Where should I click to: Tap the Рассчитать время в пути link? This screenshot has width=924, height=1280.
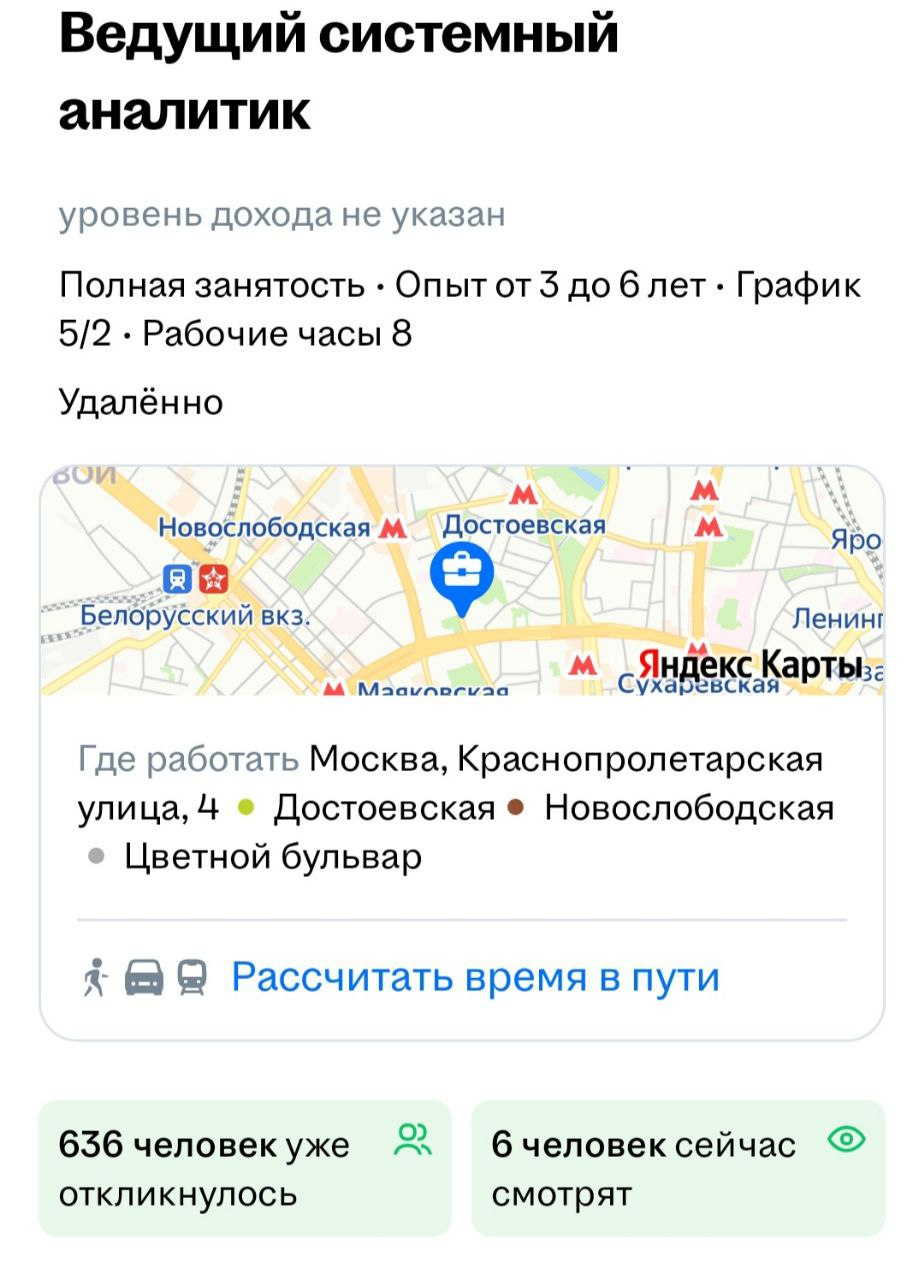point(475,977)
